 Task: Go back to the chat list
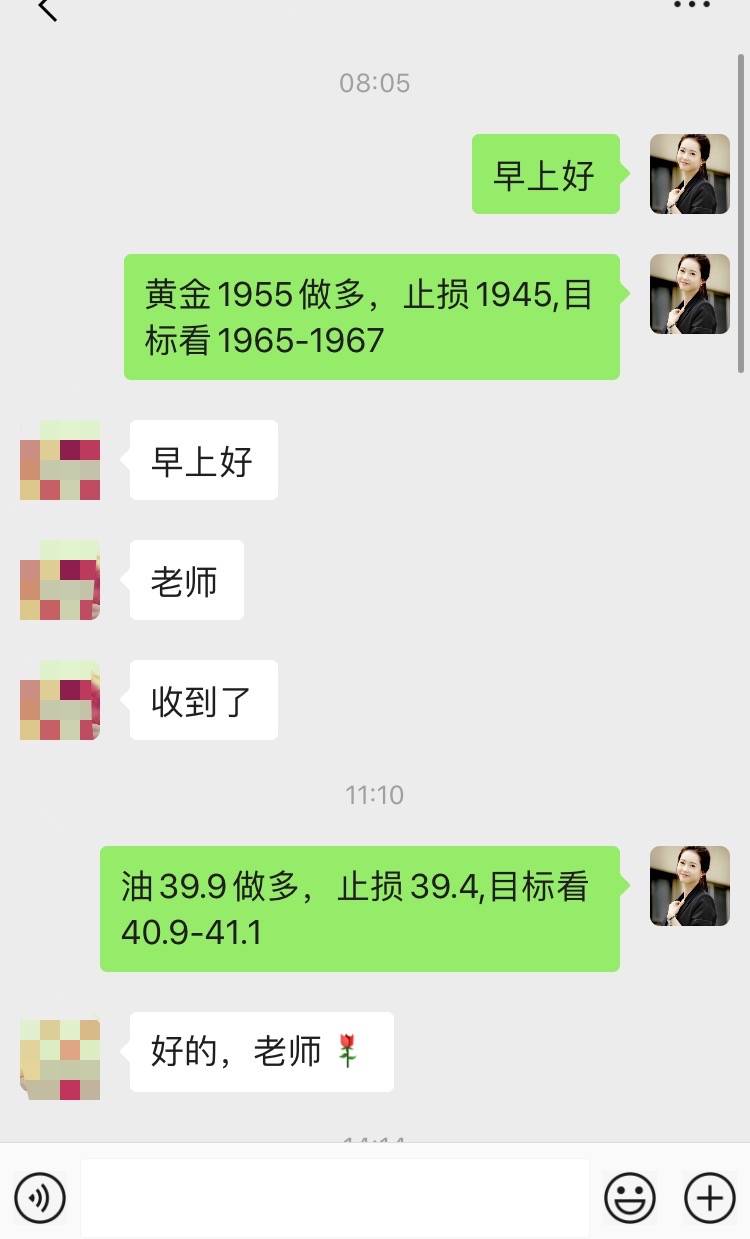click(x=46, y=10)
